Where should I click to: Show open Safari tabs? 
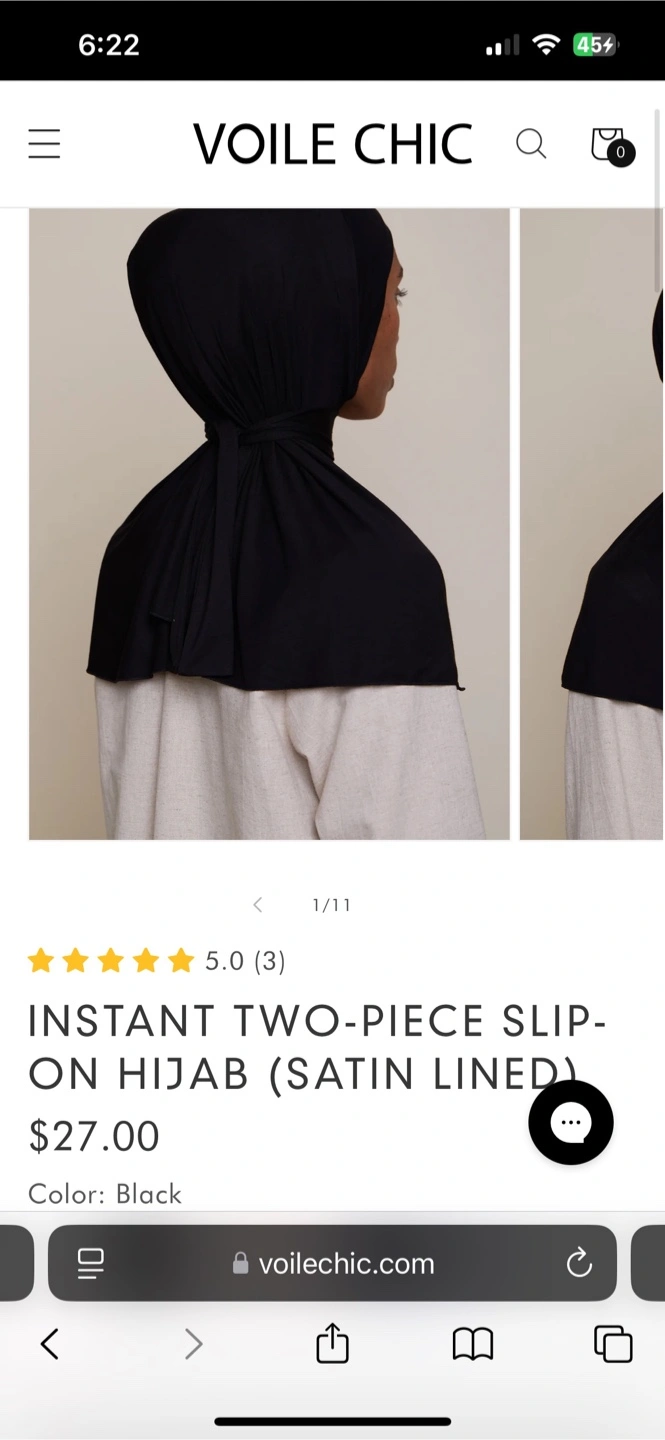point(613,1344)
